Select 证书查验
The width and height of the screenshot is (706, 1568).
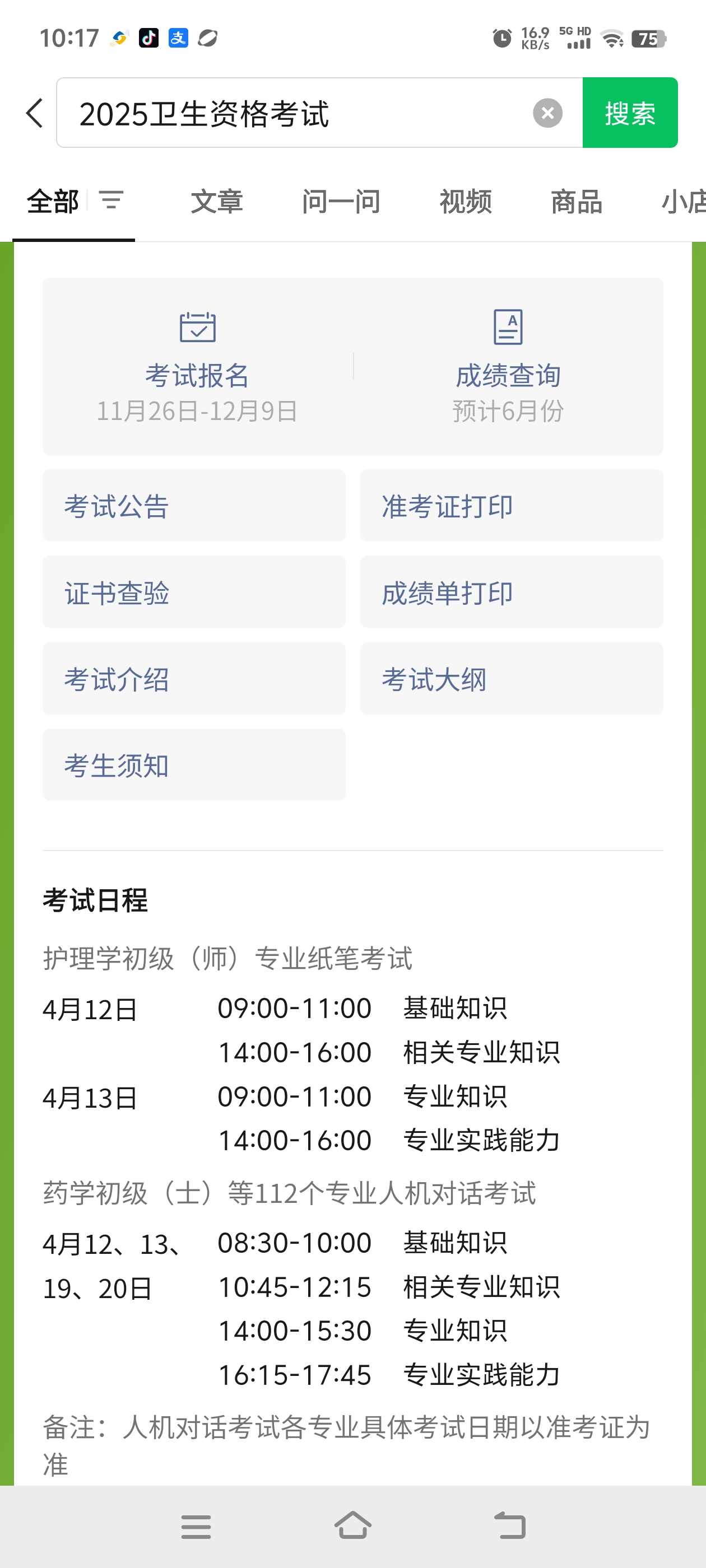pos(194,592)
